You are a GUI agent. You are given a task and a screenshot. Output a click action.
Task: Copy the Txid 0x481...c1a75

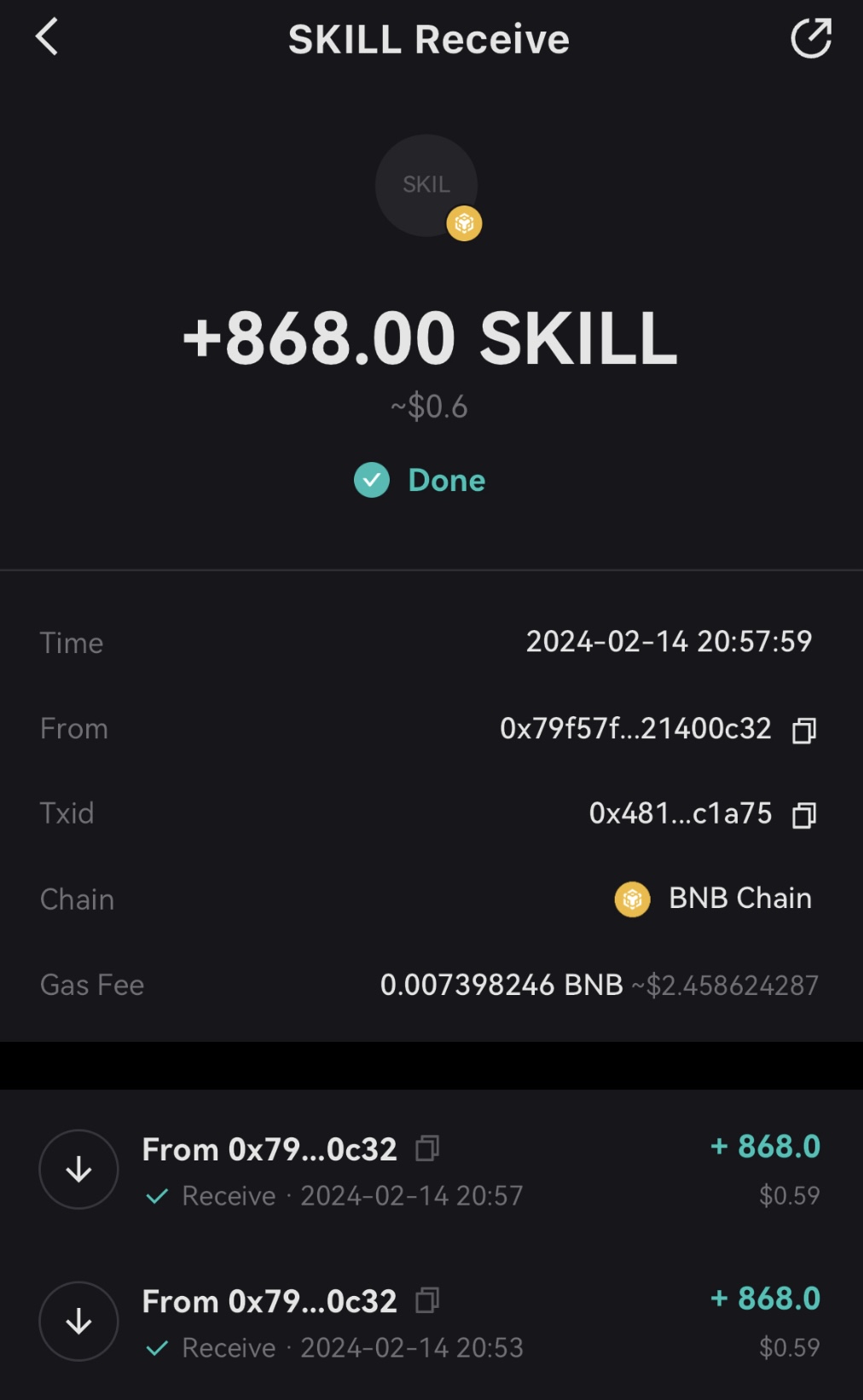[x=804, y=815]
